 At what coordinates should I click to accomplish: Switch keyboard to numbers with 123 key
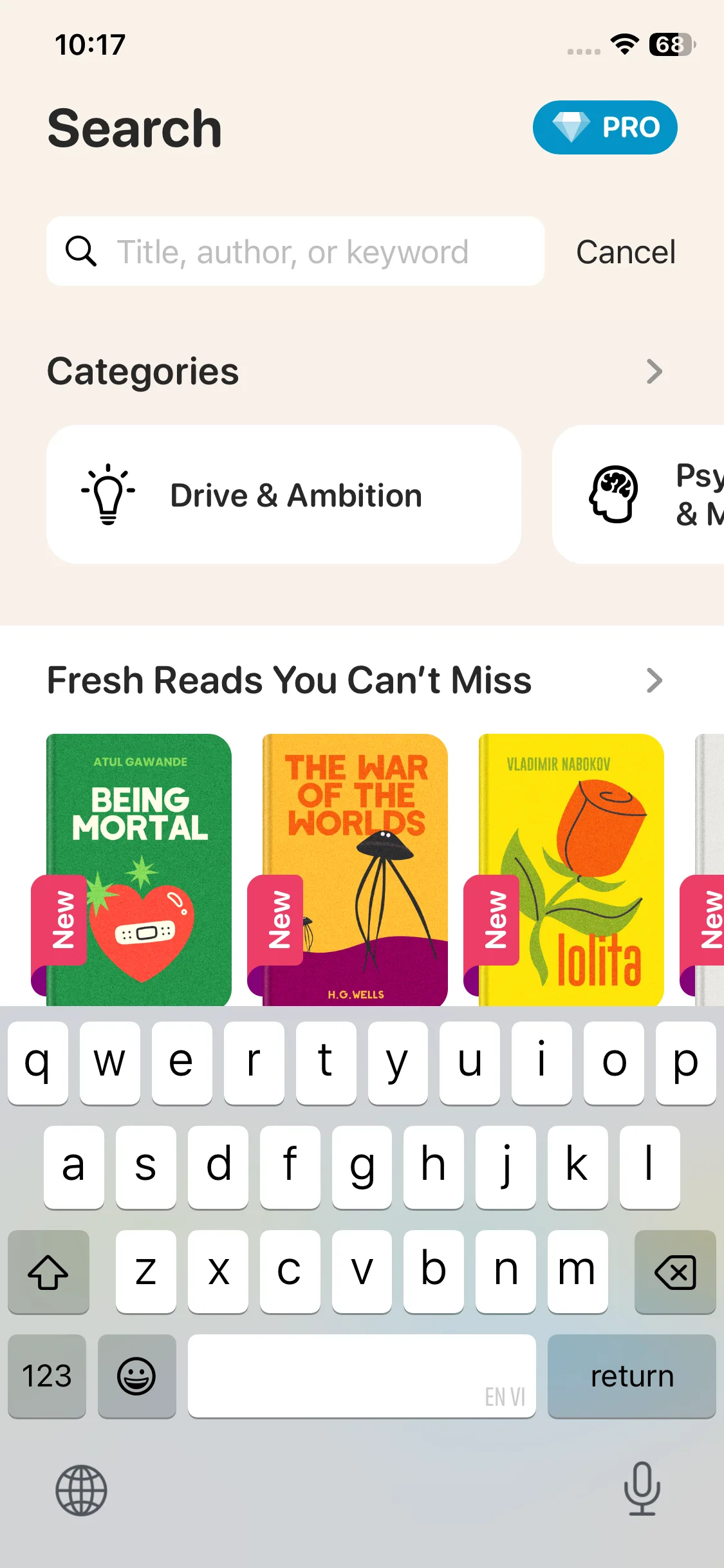coord(47,1376)
